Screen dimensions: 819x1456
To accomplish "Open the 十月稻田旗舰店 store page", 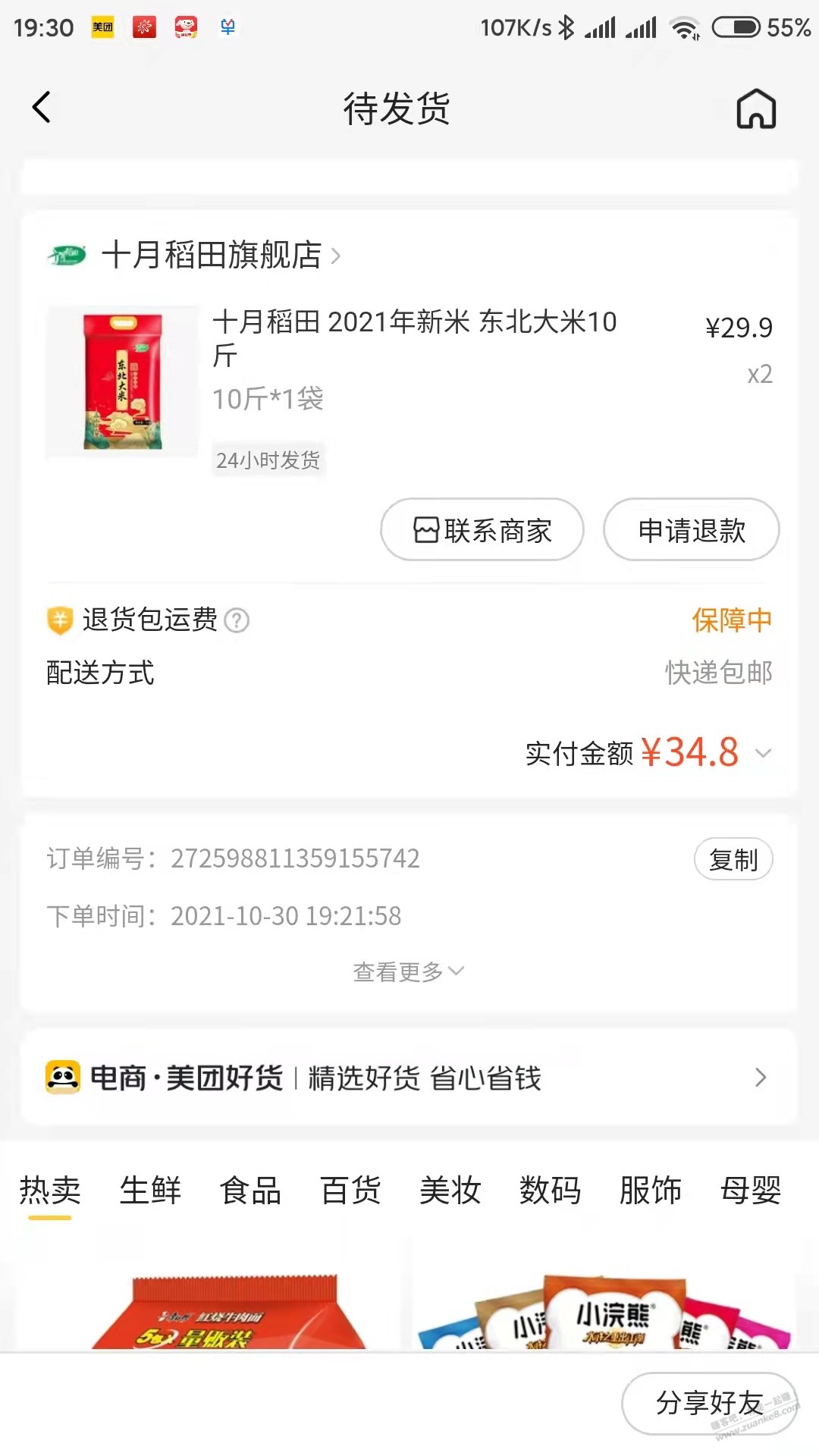I will [x=212, y=256].
